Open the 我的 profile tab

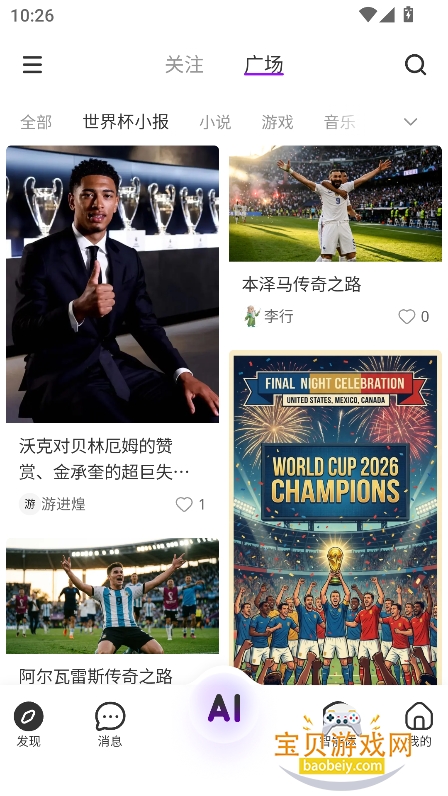click(419, 724)
